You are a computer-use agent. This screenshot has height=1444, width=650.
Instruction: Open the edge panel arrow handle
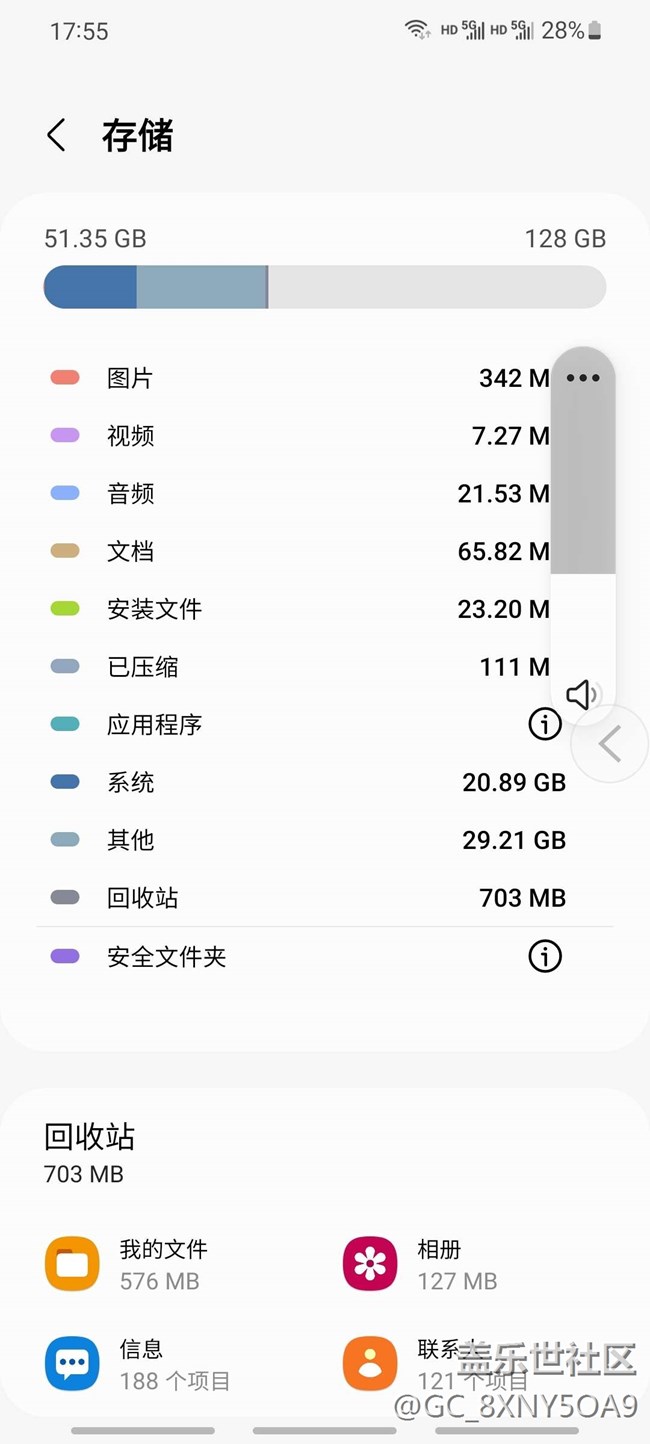click(609, 744)
